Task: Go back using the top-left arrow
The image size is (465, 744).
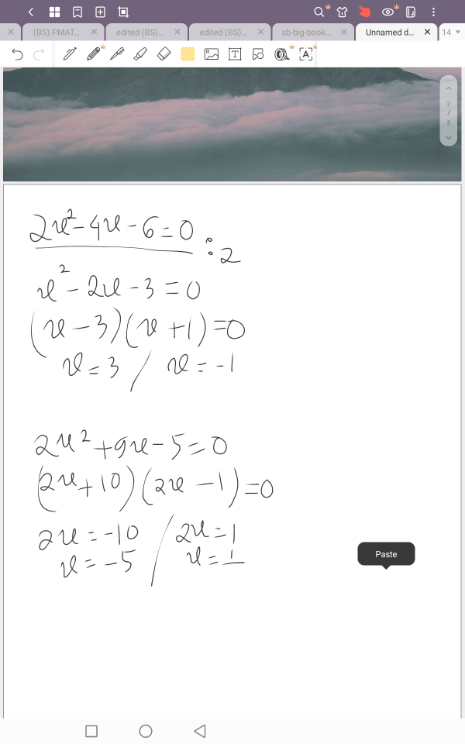Action: tap(31, 12)
